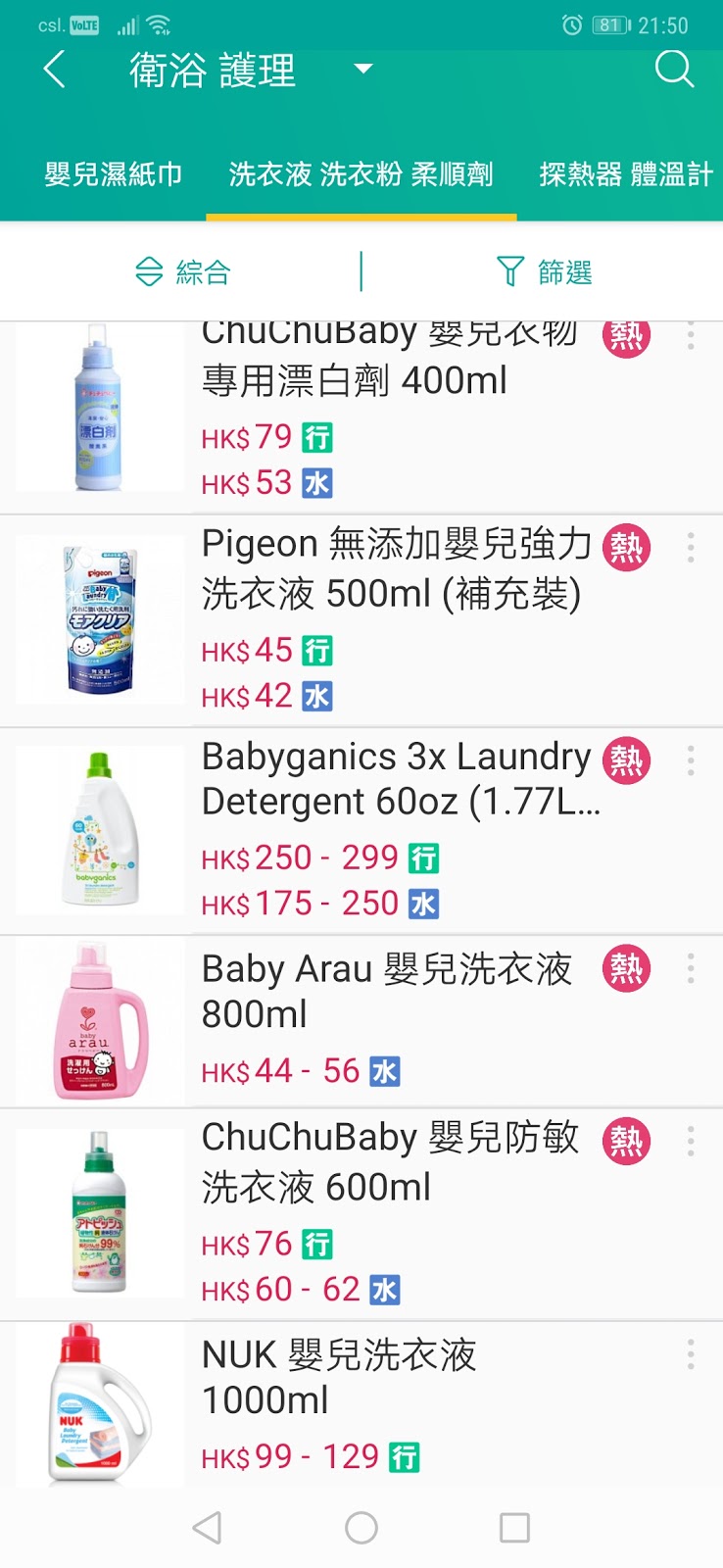Open the search magnifier icon
Screen dimensions: 723x1568
click(674, 70)
